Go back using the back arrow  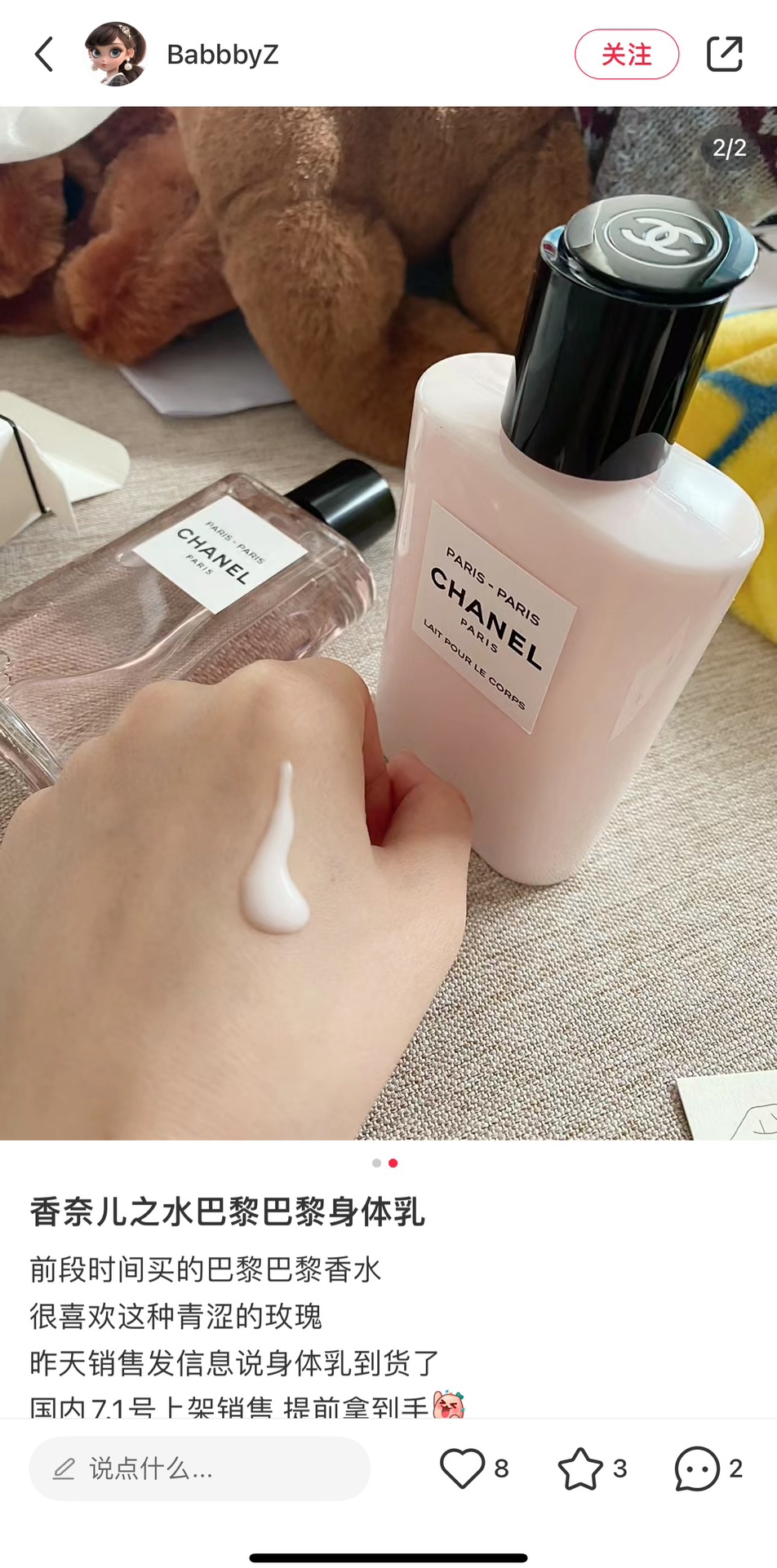(44, 55)
